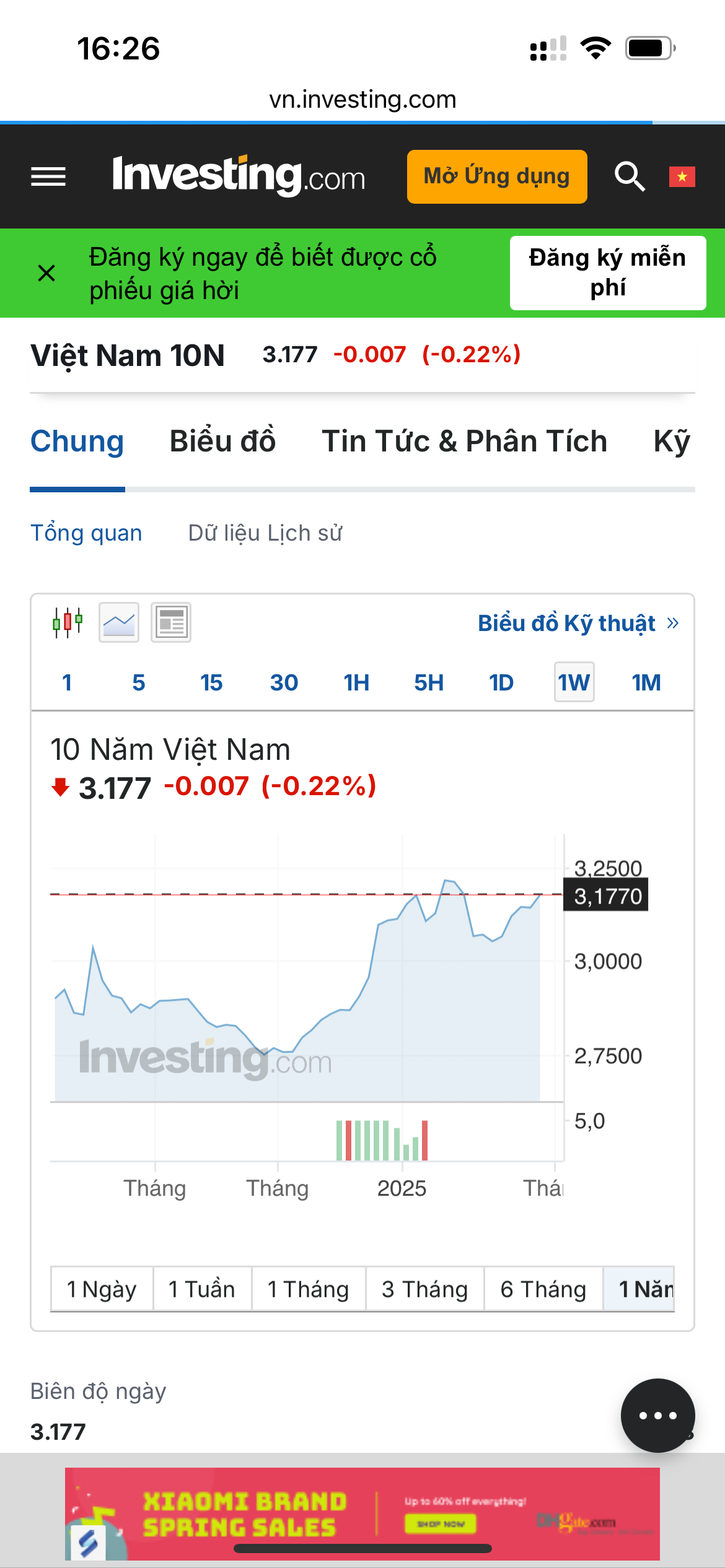Select the 1M chart interval

[646, 682]
